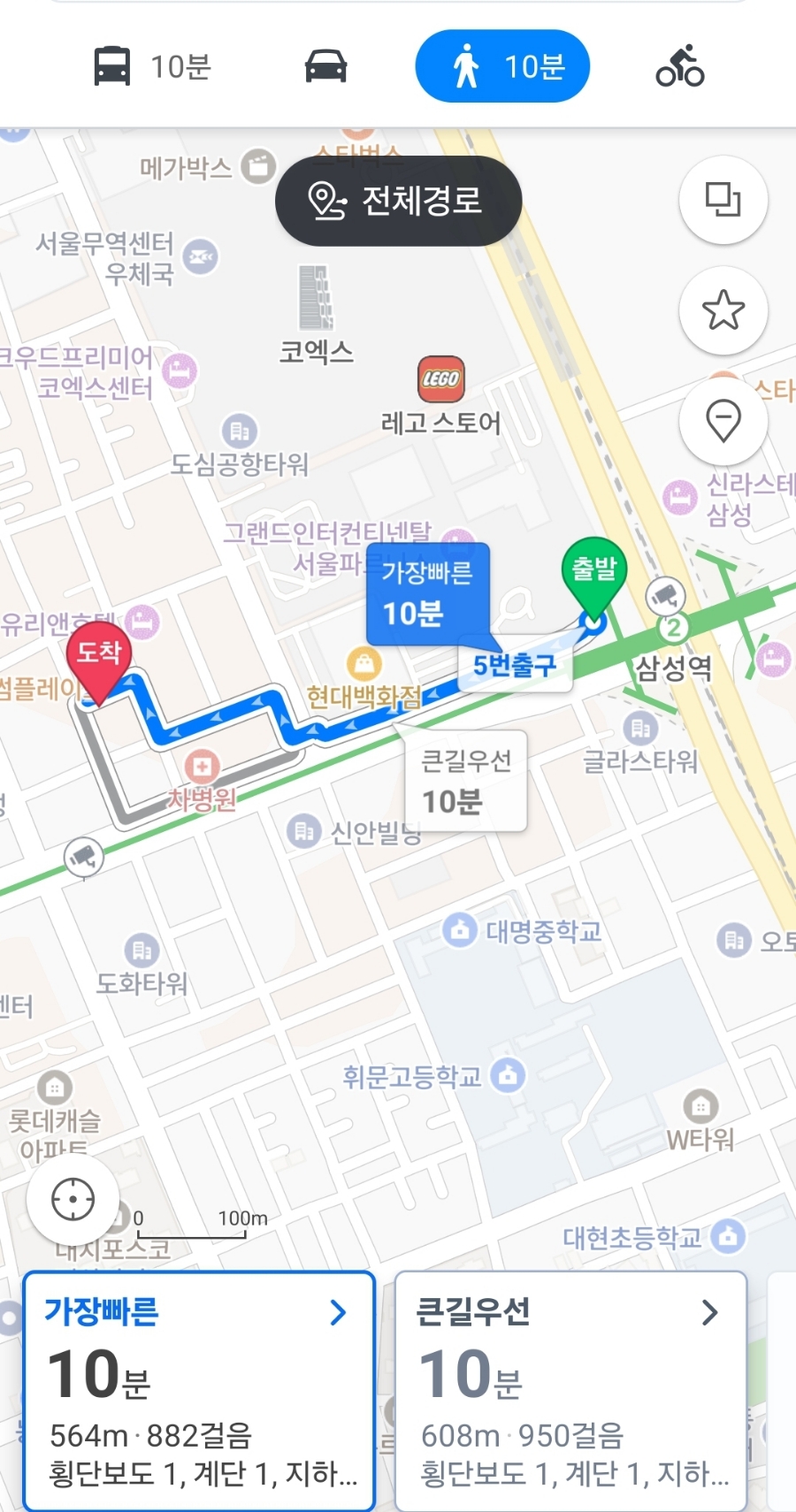
Task: Switch to the bus transit tab
Action: (152, 66)
